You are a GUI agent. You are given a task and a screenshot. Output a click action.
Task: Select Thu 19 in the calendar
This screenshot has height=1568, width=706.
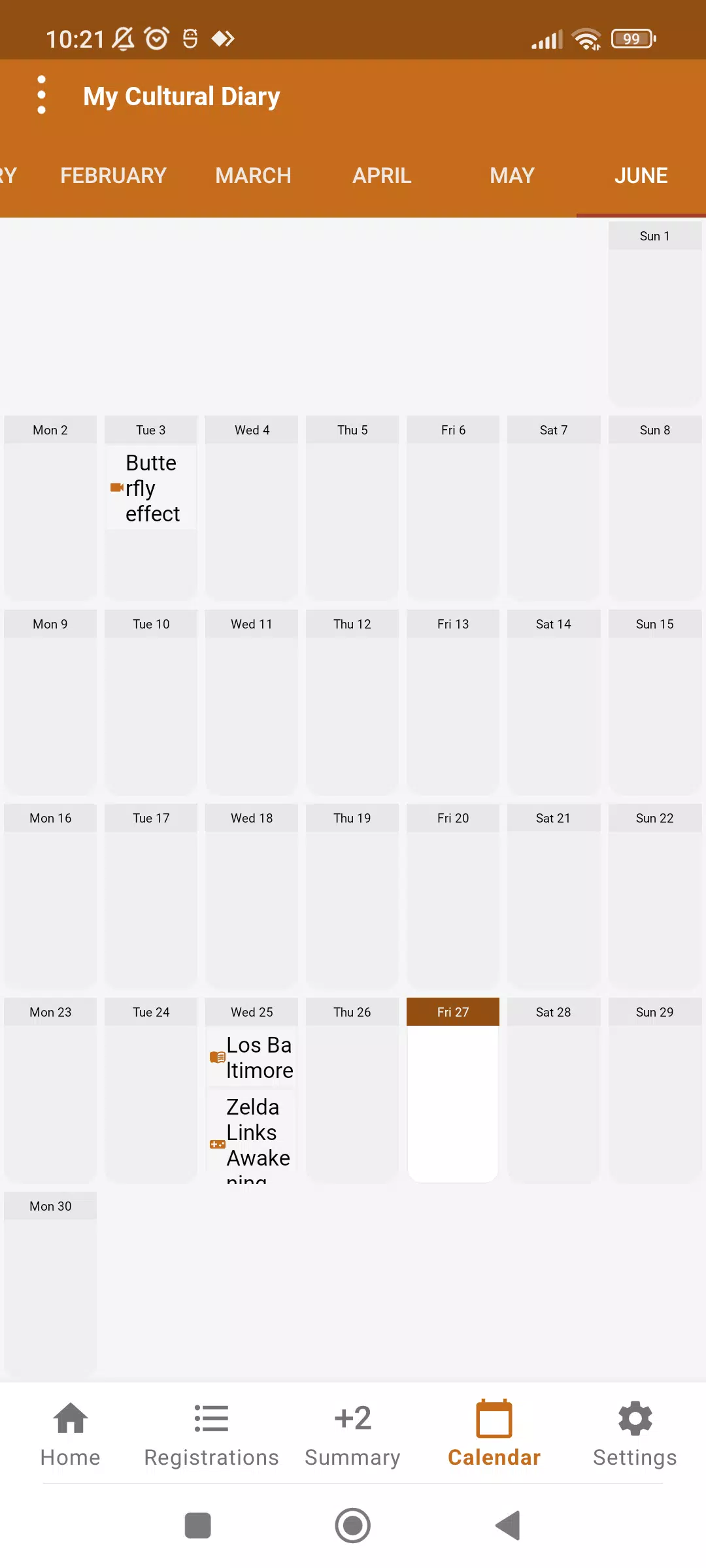[352, 896]
